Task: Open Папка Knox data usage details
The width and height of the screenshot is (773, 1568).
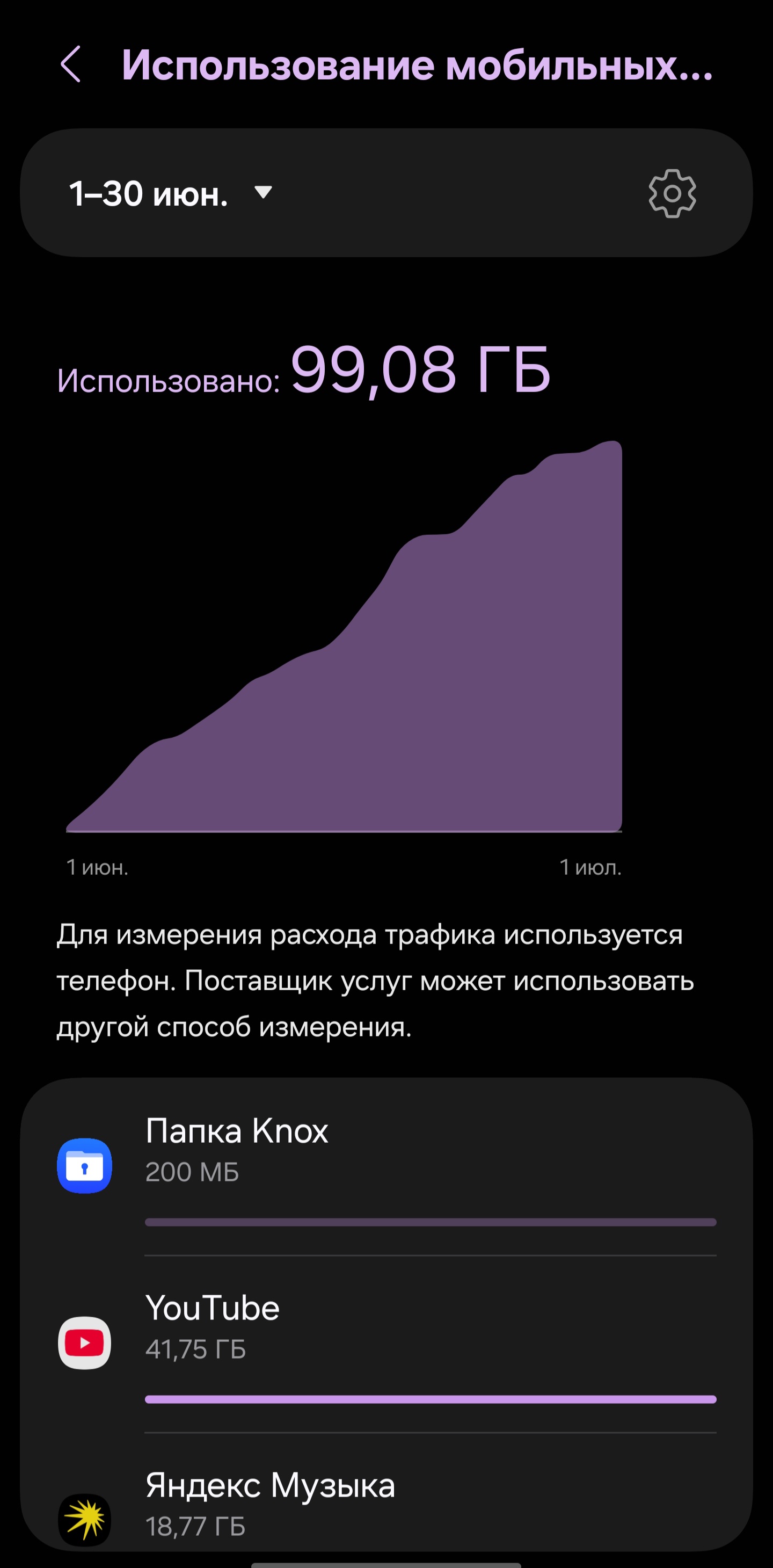Action: click(386, 1167)
